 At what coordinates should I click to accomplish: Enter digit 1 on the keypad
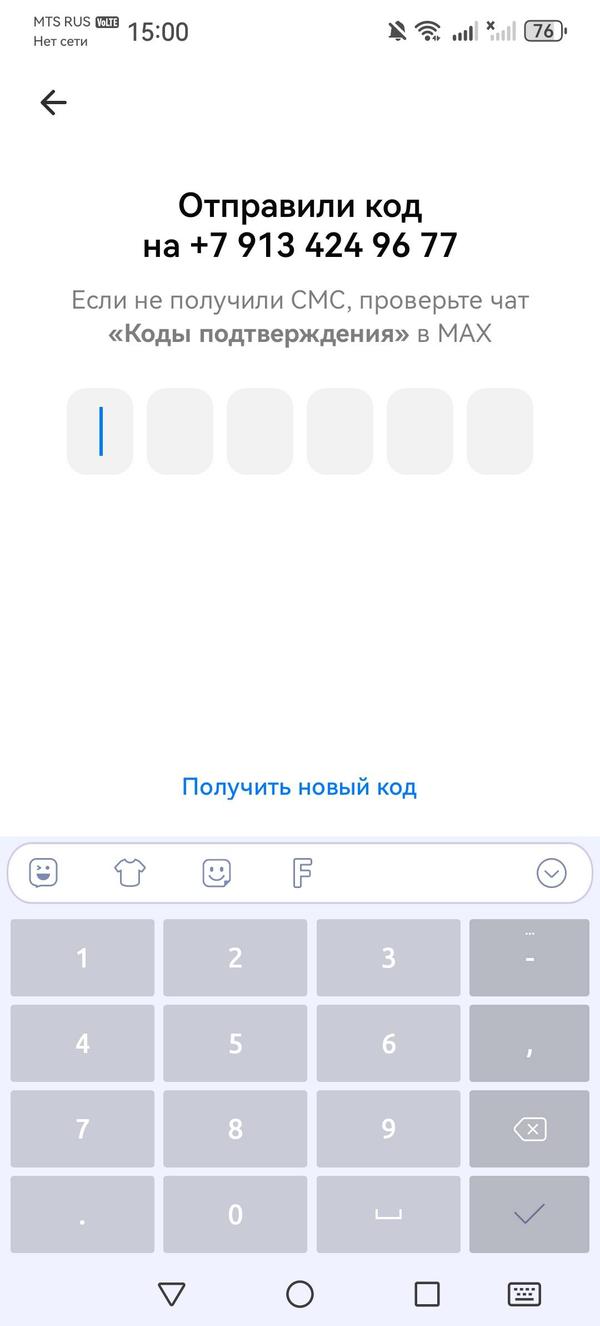coord(83,958)
